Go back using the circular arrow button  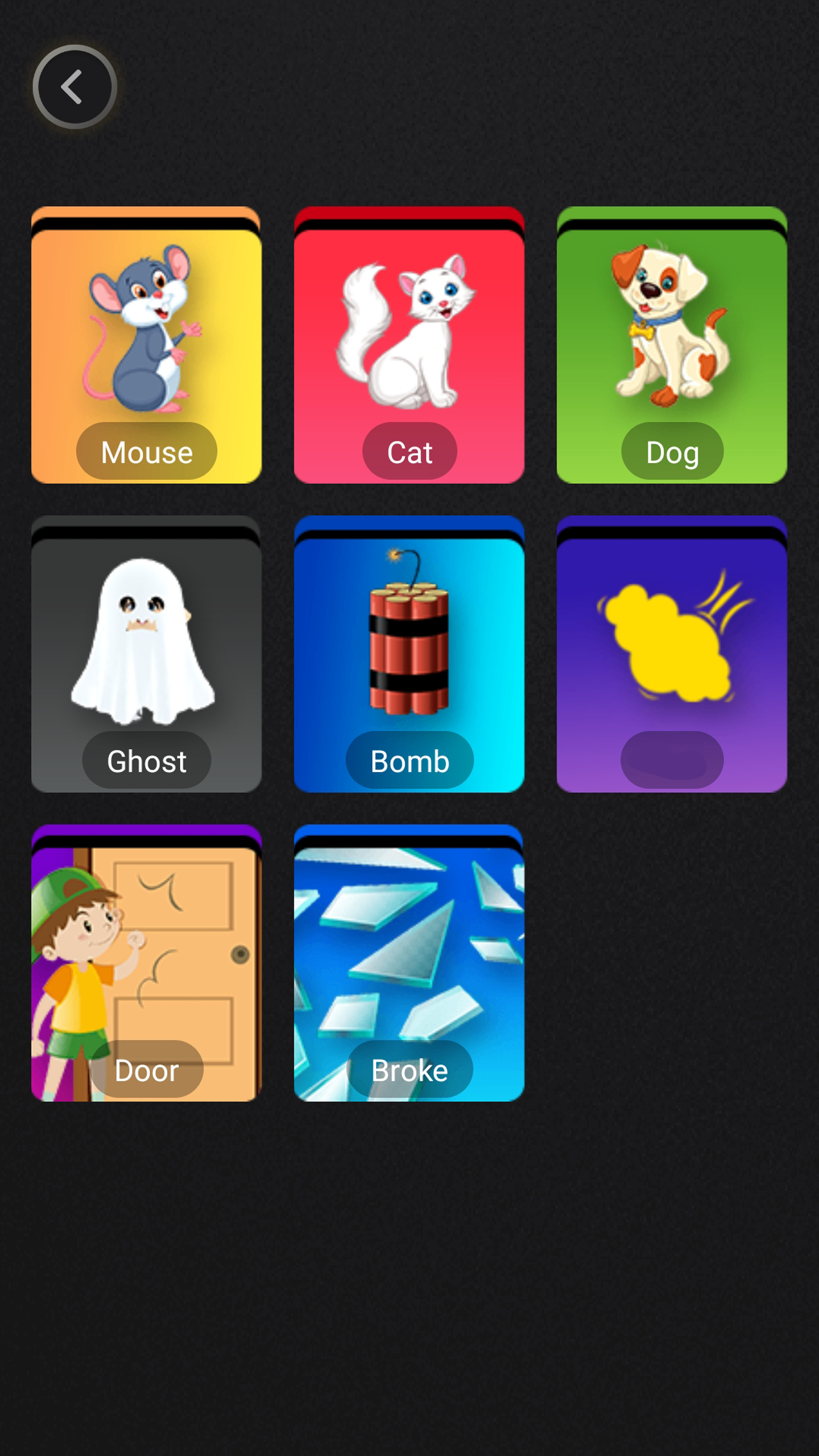(x=75, y=86)
